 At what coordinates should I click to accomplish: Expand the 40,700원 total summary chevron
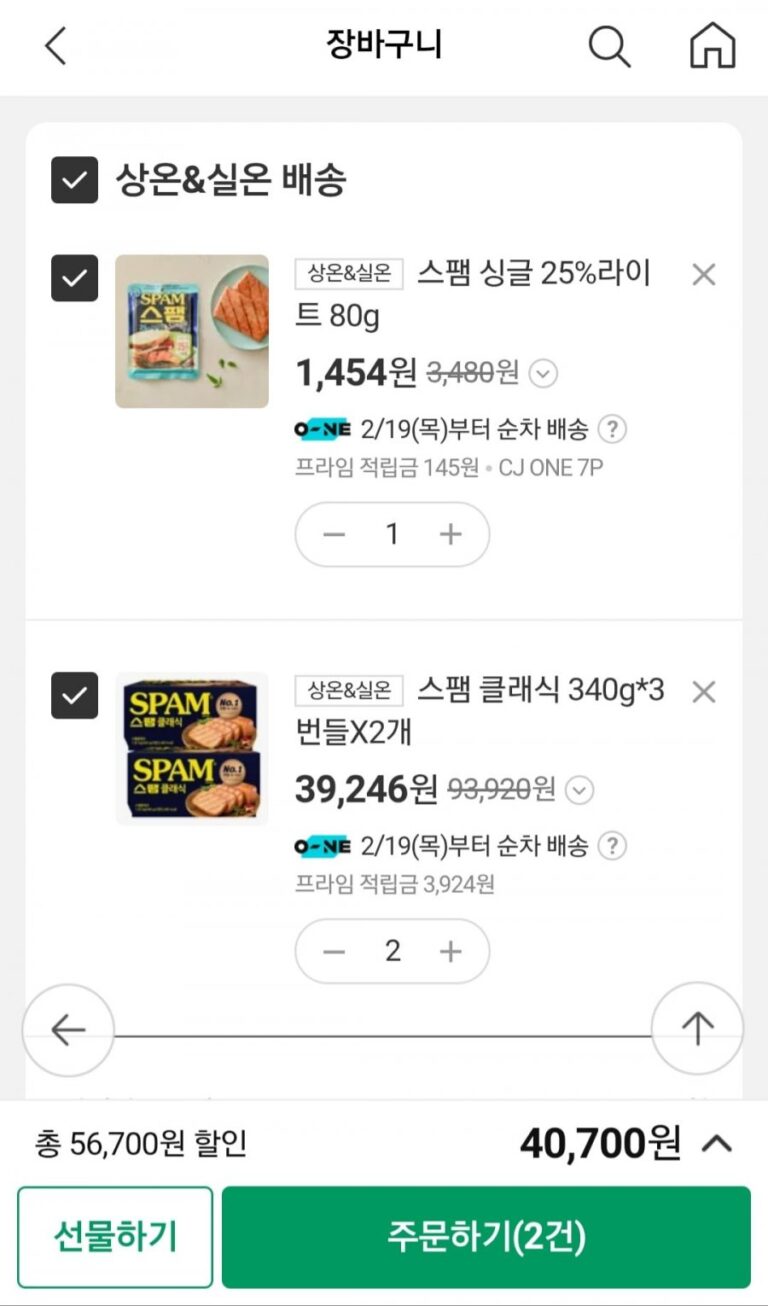pyautogui.click(x=717, y=1143)
